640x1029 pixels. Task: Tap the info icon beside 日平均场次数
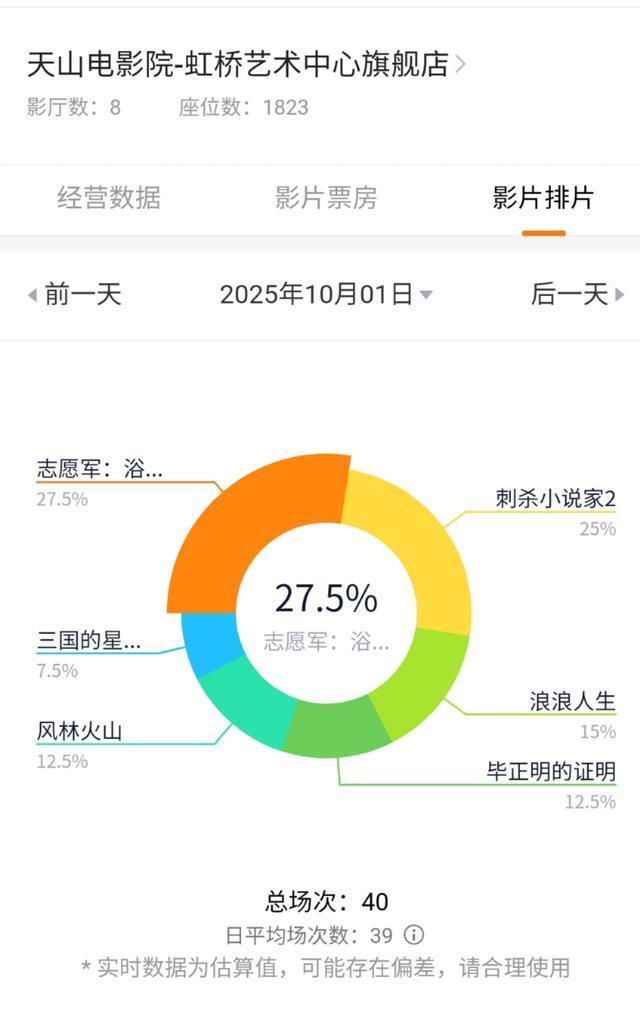click(414, 935)
